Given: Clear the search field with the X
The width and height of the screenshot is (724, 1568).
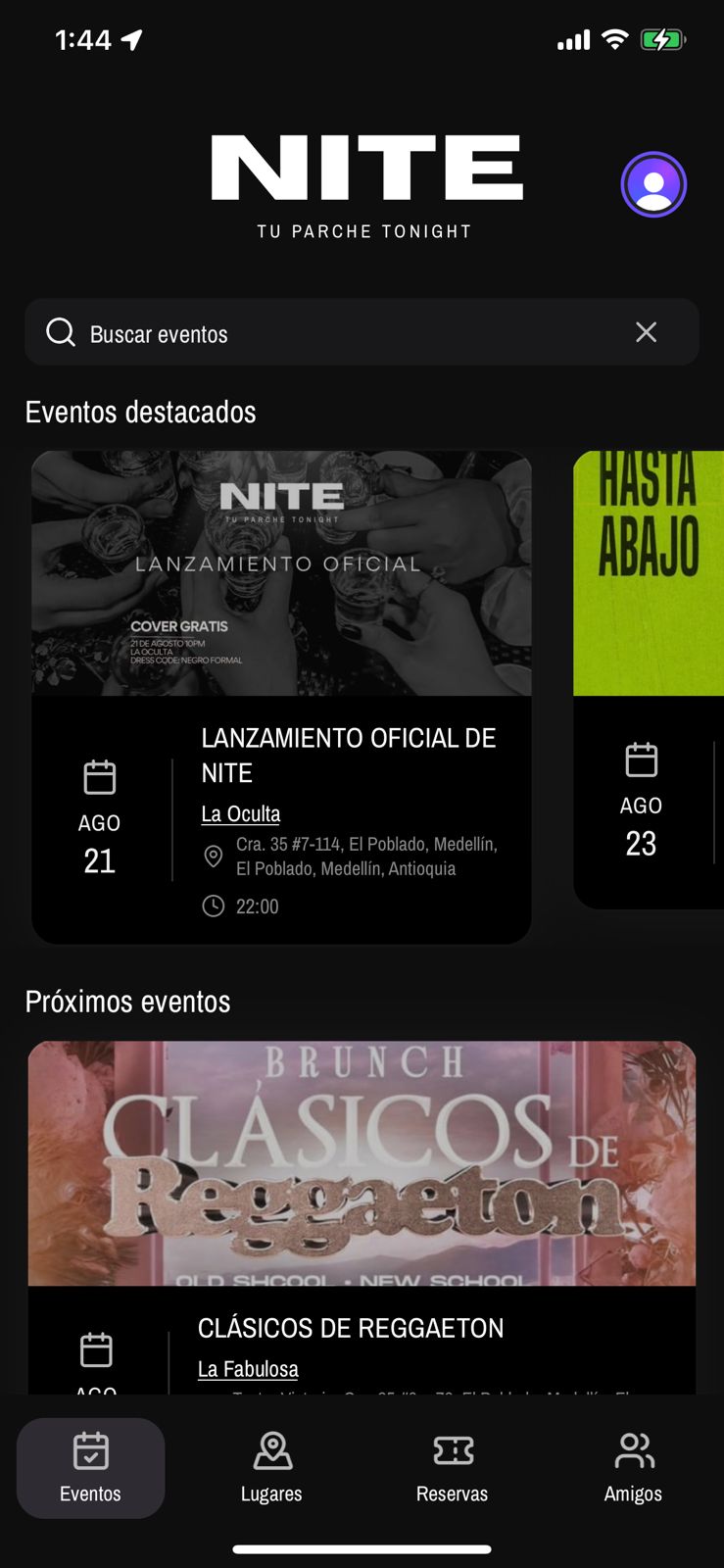Looking at the screenshot, I should tap(646, 332).
